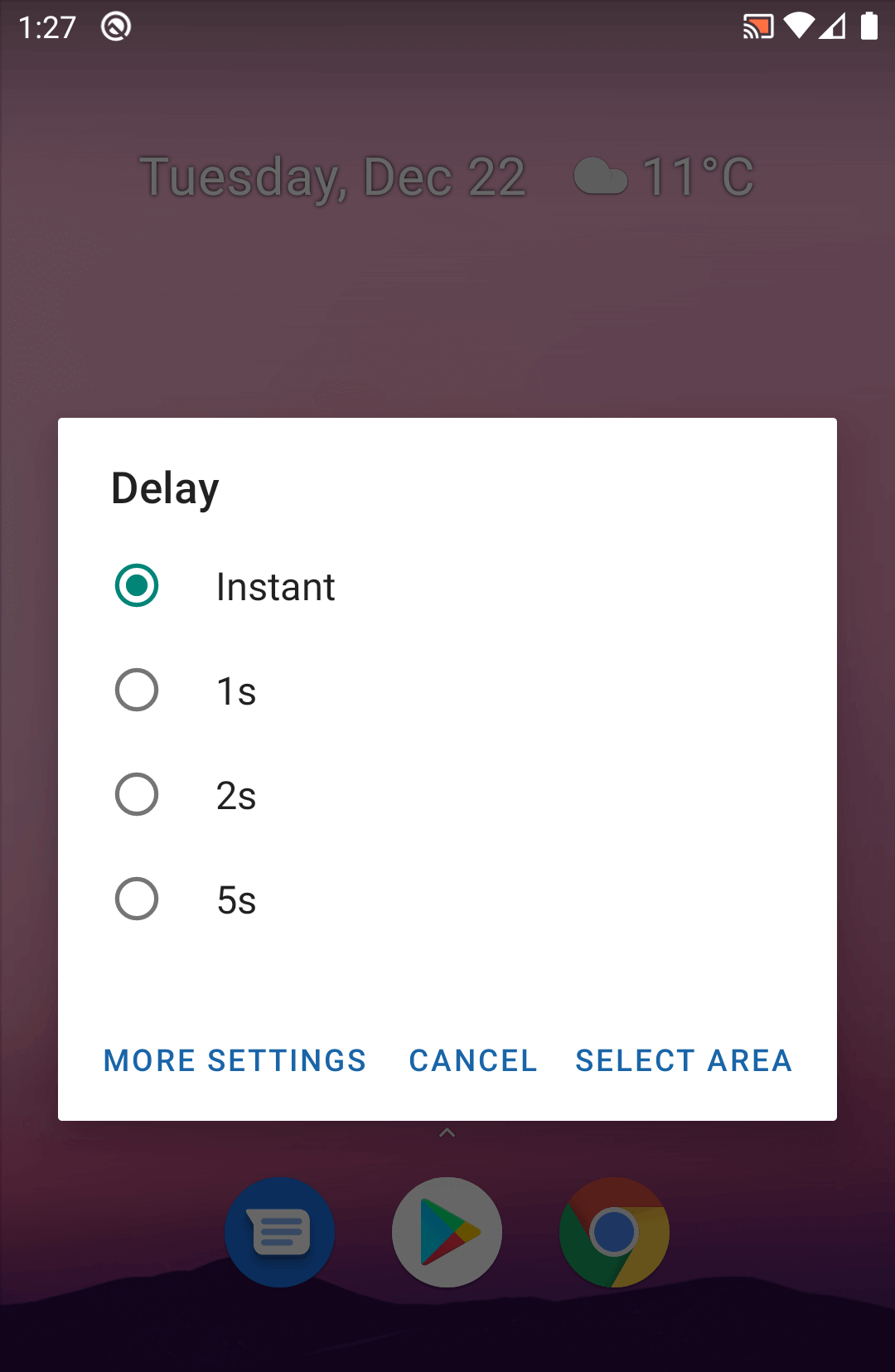This screenshot has width=895, height=1372.
Task: Select the Instant delay option
Action: 447,586
